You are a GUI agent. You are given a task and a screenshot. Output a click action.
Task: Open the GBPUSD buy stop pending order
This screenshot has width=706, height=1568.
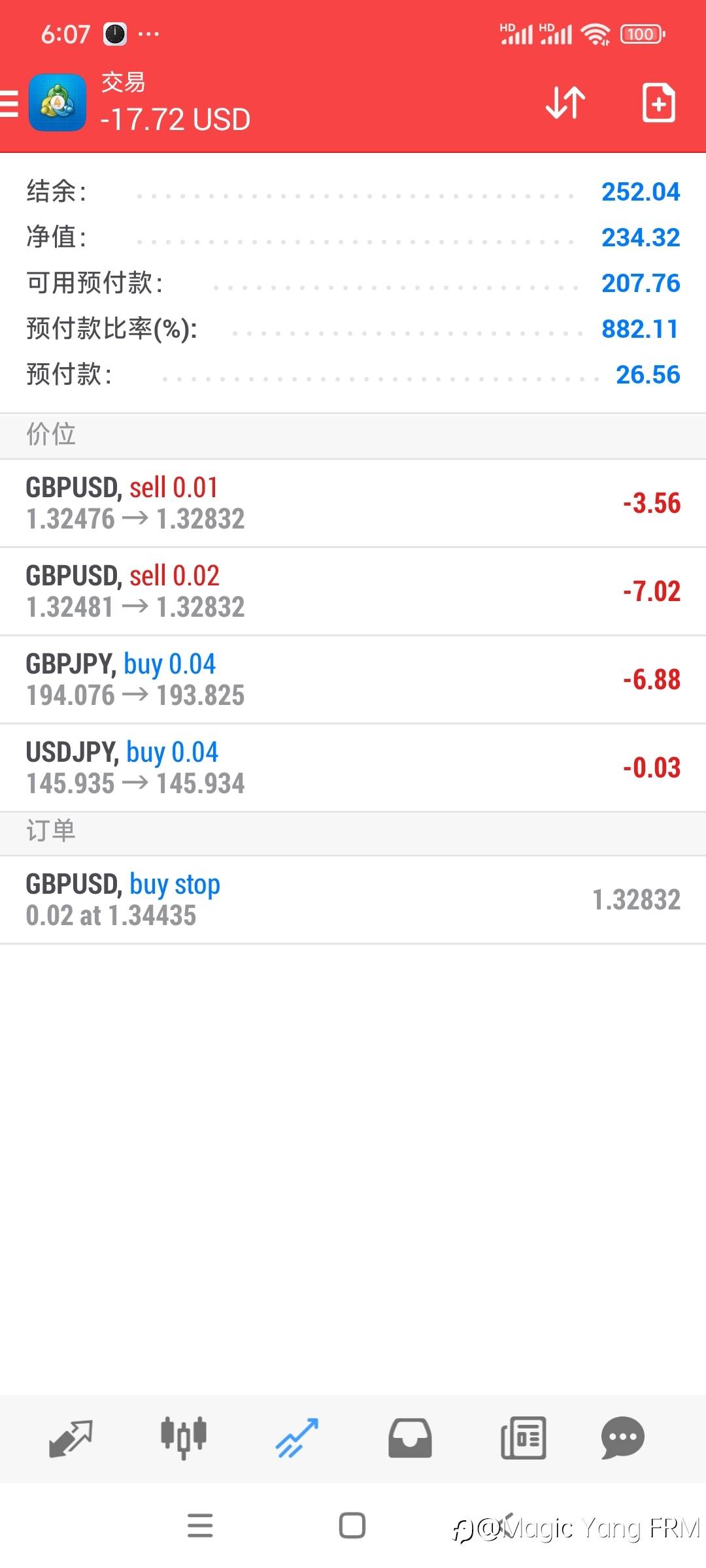click(353, 900)
